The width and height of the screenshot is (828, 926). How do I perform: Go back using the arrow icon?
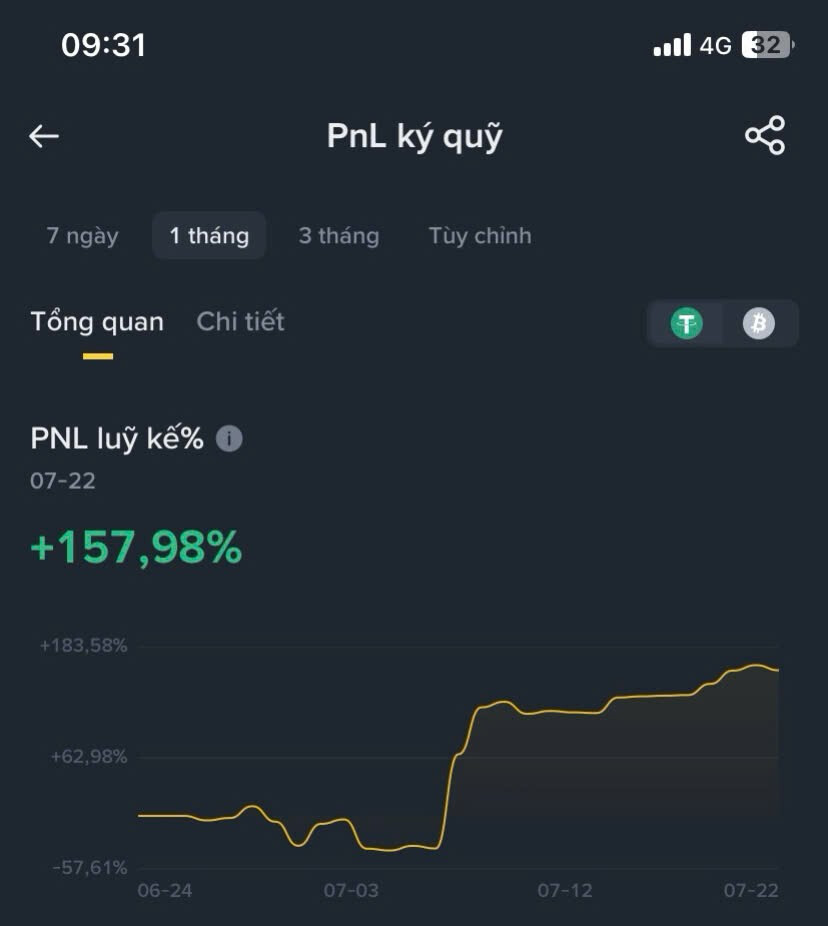(44, 136)
